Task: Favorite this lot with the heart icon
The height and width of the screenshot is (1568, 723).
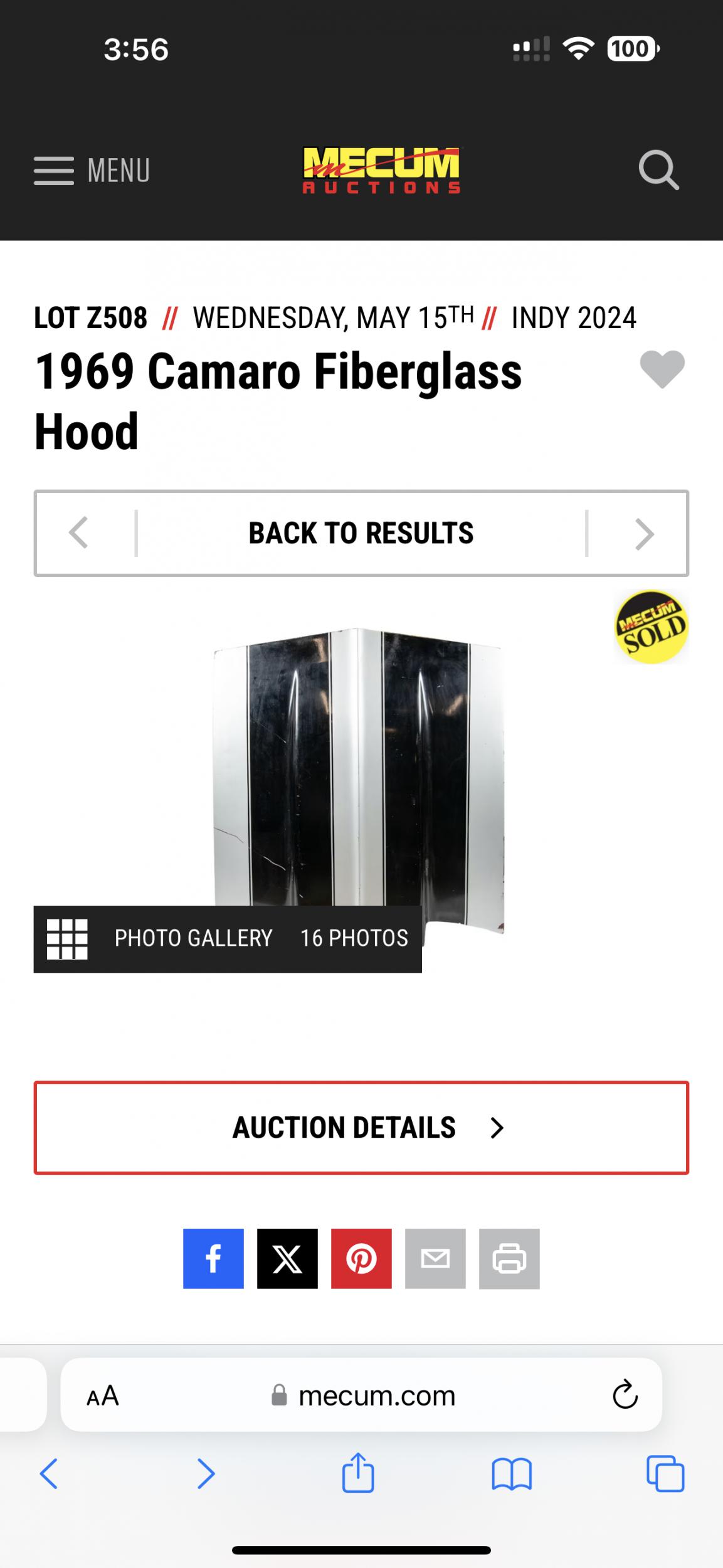Action: [x=662, y=369]
